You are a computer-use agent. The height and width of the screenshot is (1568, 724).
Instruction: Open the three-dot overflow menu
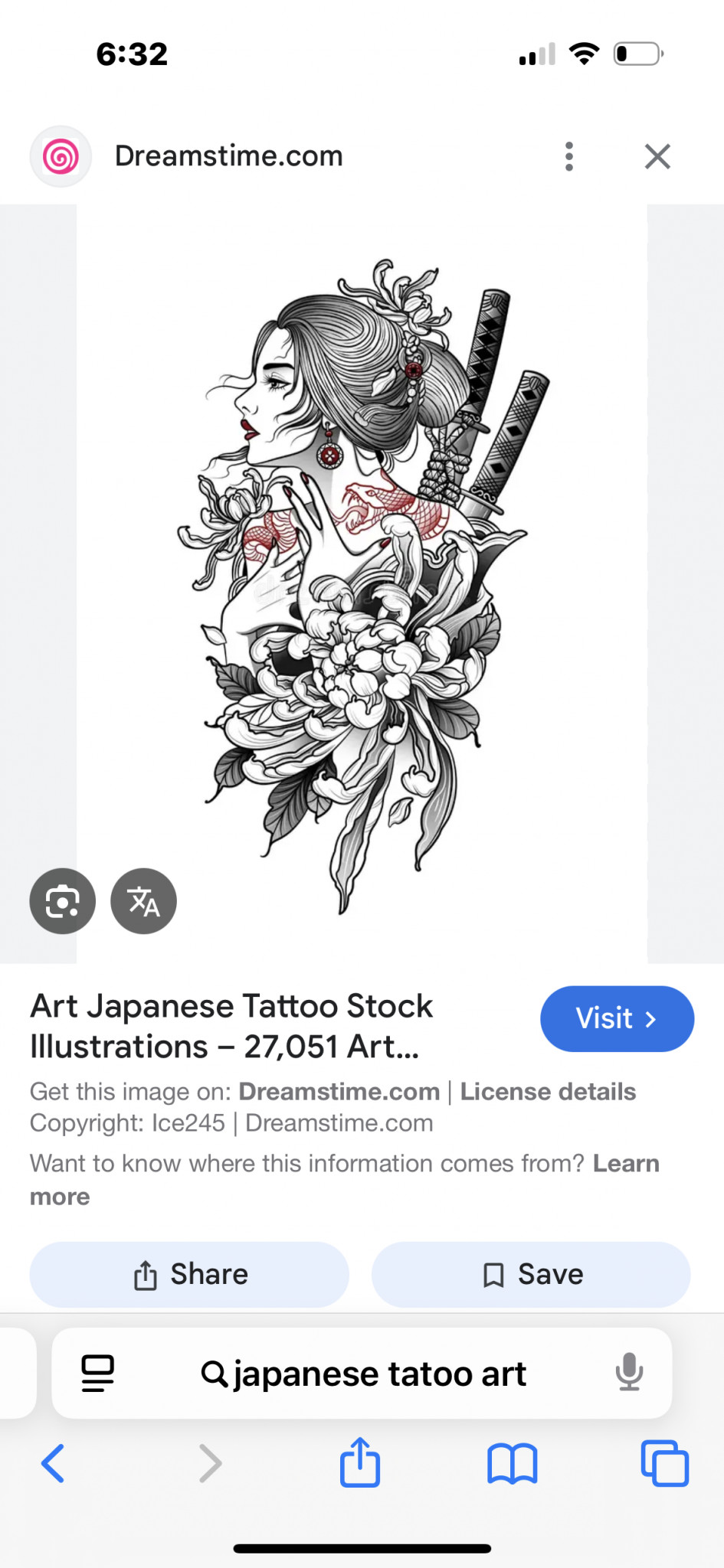(x=568, y=156)
